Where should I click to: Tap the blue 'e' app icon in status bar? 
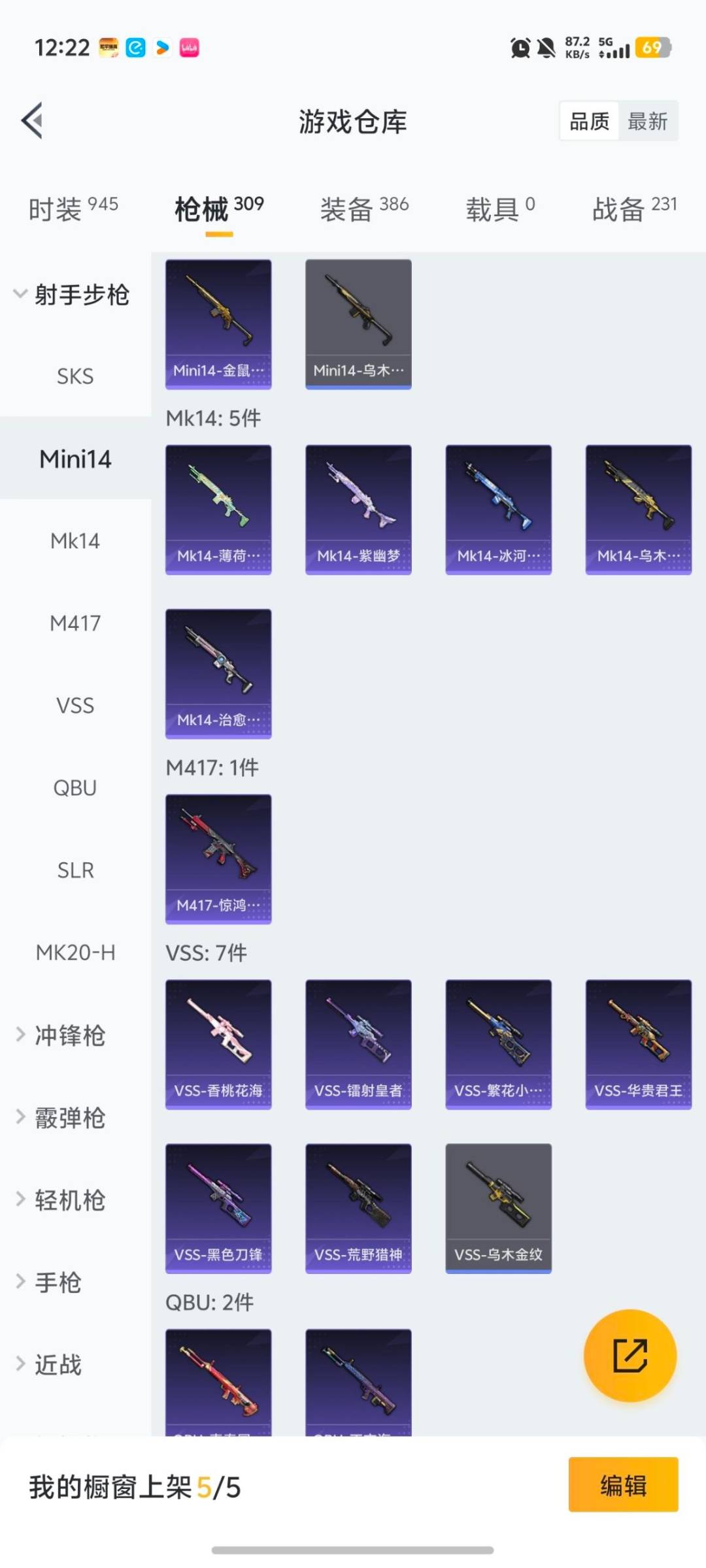pyautogui.click(x=135, y=48)
